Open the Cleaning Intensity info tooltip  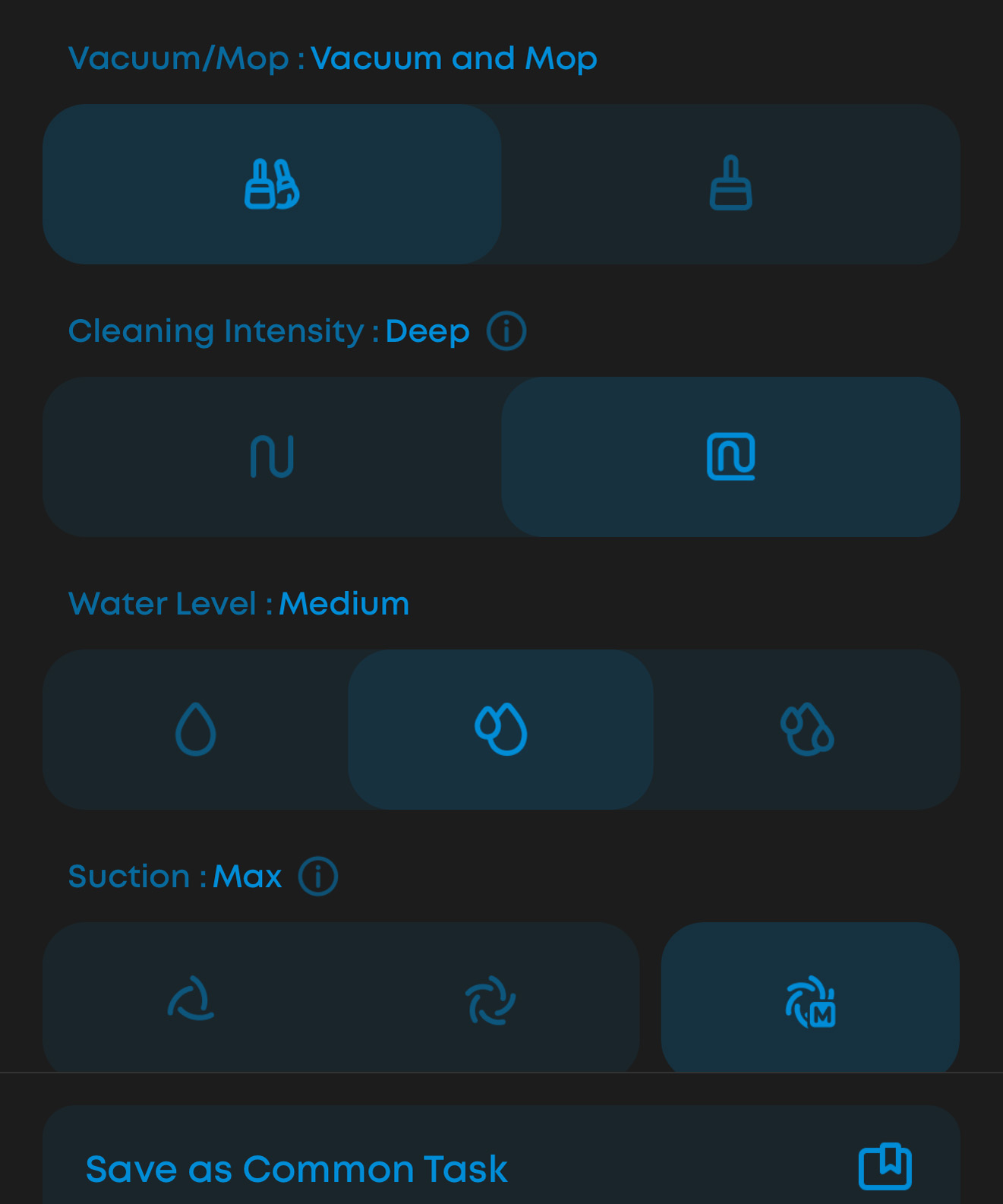click(506, 330)
